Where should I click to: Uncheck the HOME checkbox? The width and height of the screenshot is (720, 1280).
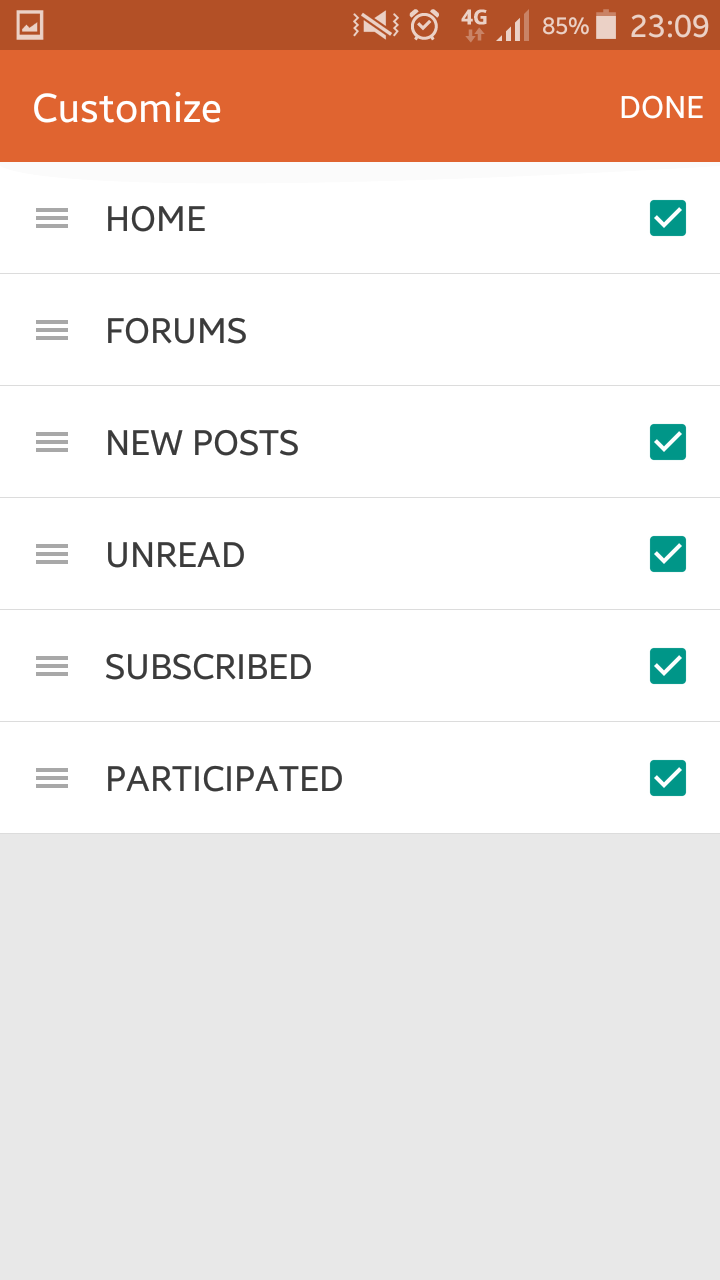667,218
